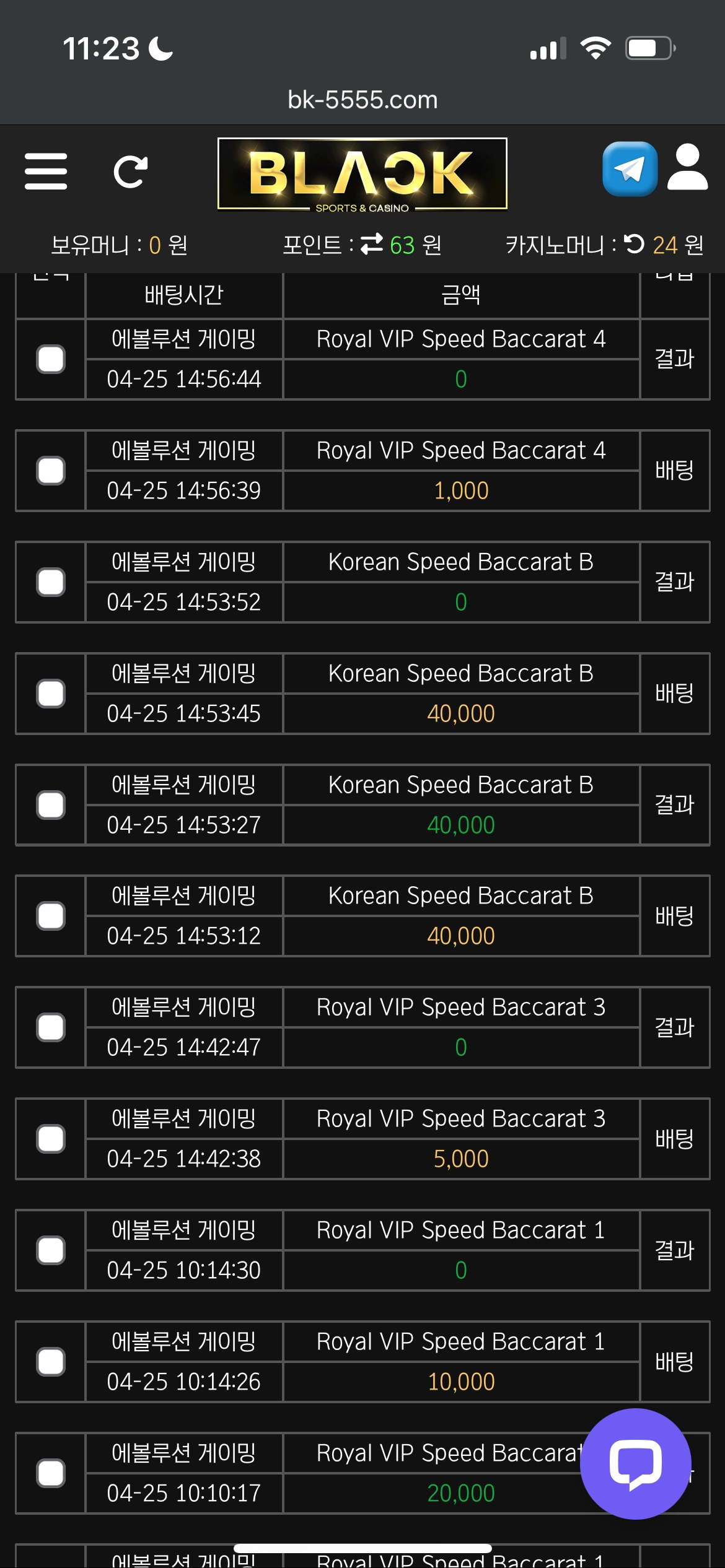Refresh the casino money balance
Screen dimensions: 725x1568
(635, 244)
